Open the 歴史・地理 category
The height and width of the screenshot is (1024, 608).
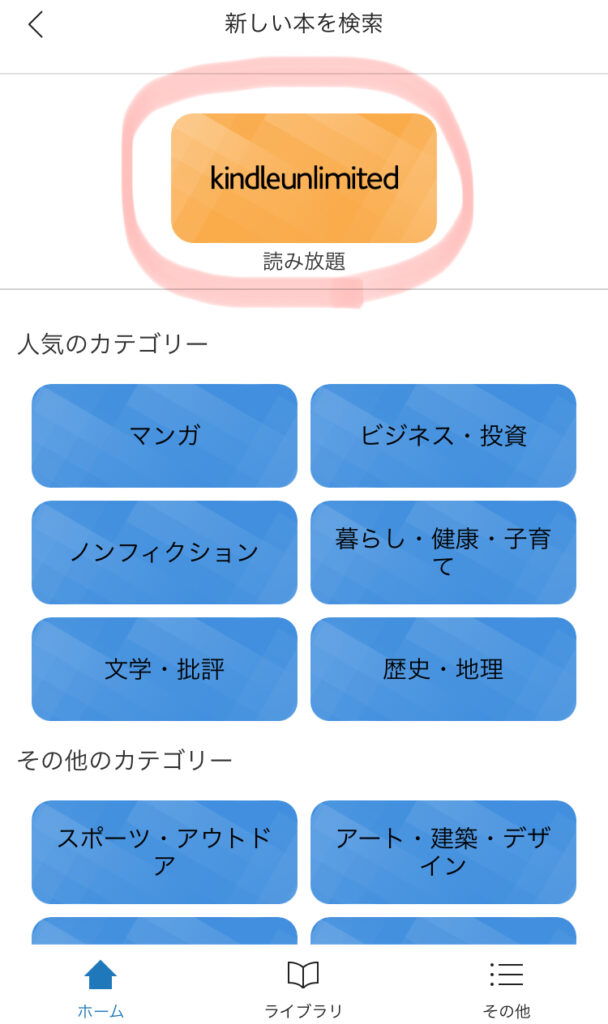(x=443, y=669)
